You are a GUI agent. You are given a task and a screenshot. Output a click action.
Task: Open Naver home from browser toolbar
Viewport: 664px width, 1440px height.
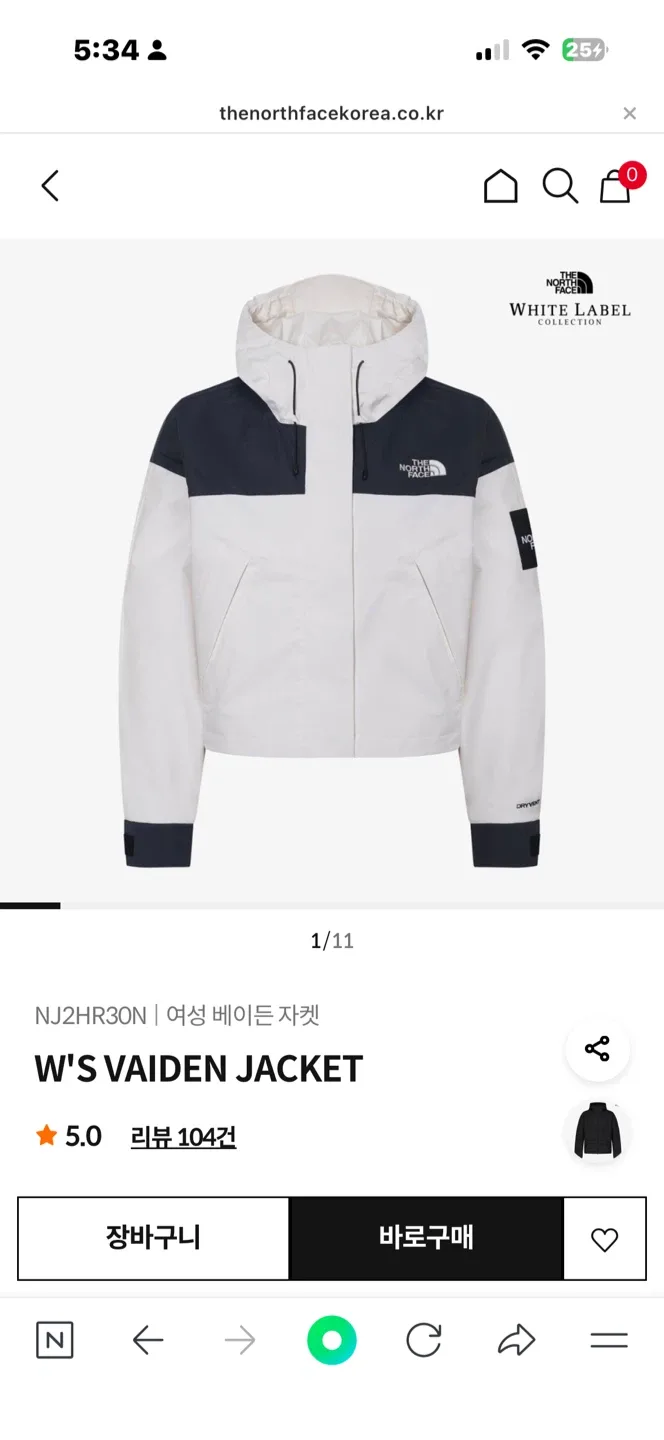[54, 1340]
